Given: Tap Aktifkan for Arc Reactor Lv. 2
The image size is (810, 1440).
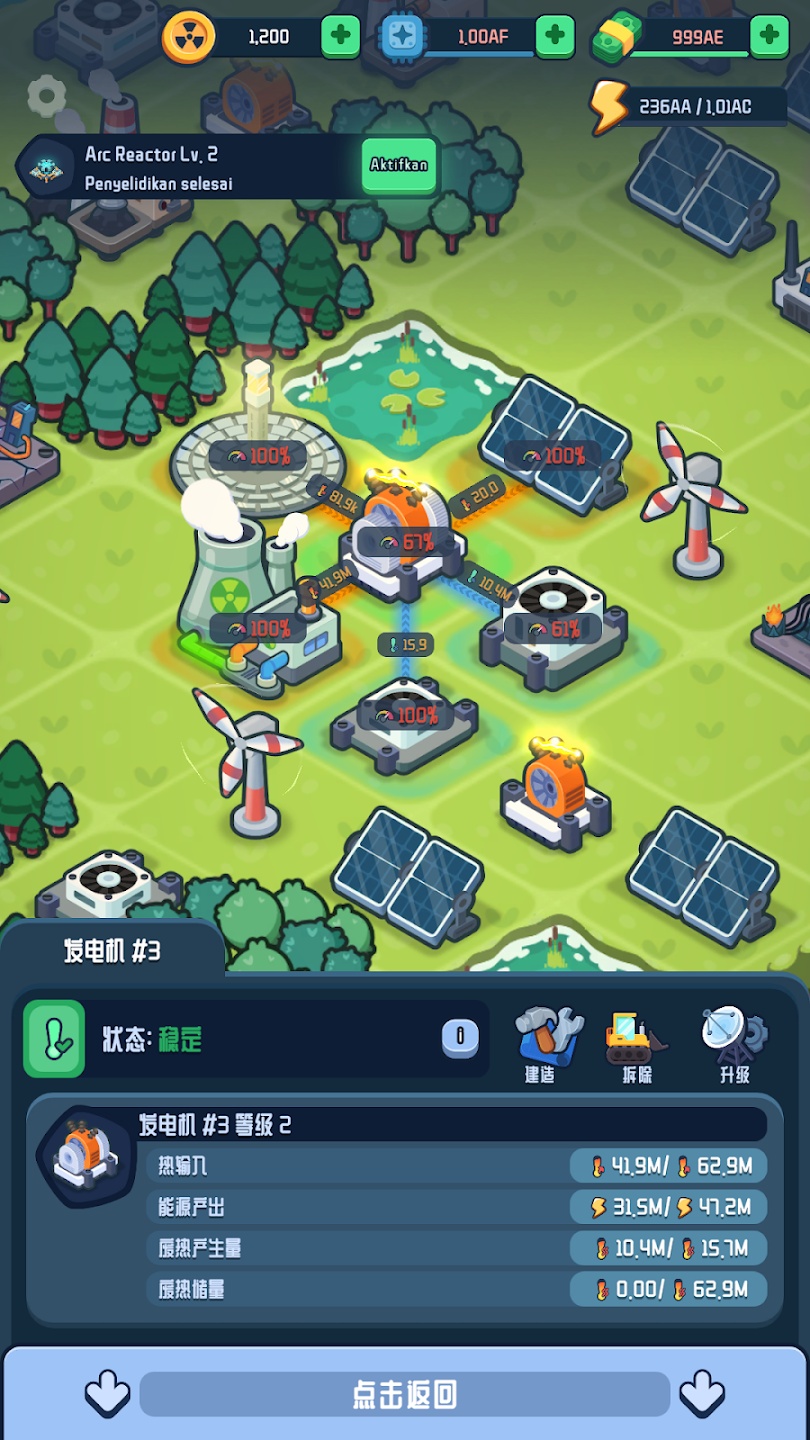Looking at the screenshot, I should (399, 165).
